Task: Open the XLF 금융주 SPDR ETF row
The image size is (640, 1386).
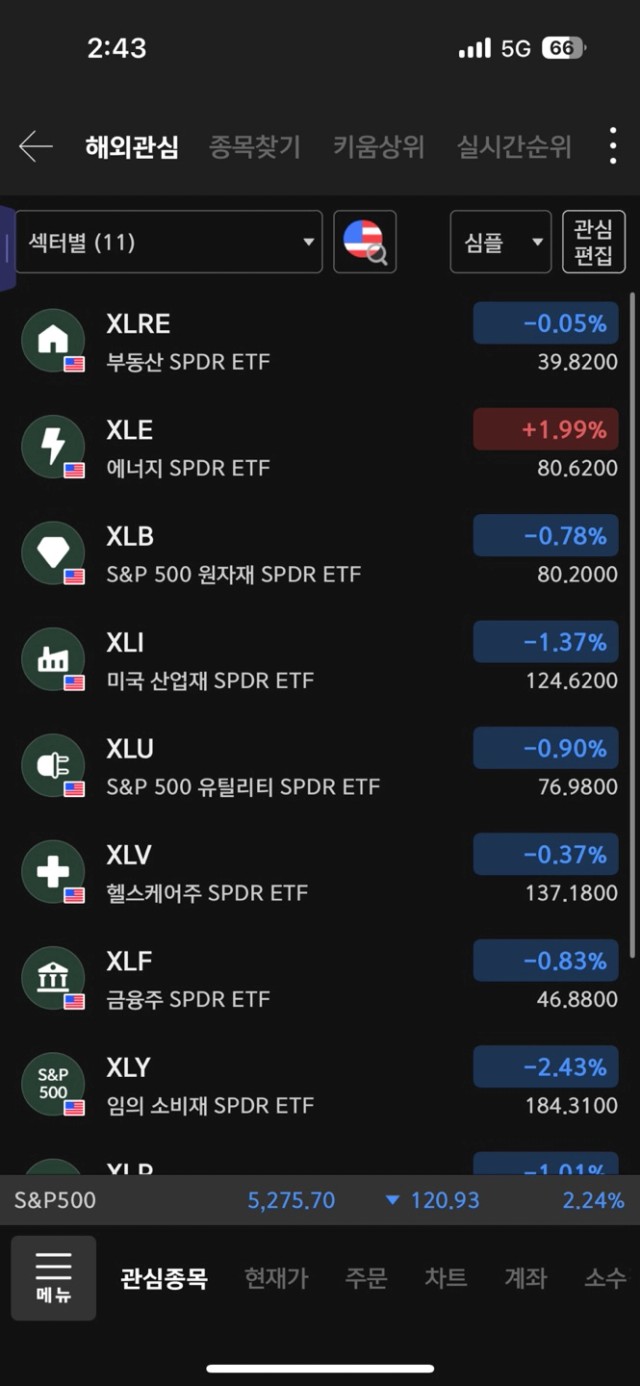Action: pyautogui.click(x=320, y=978)
